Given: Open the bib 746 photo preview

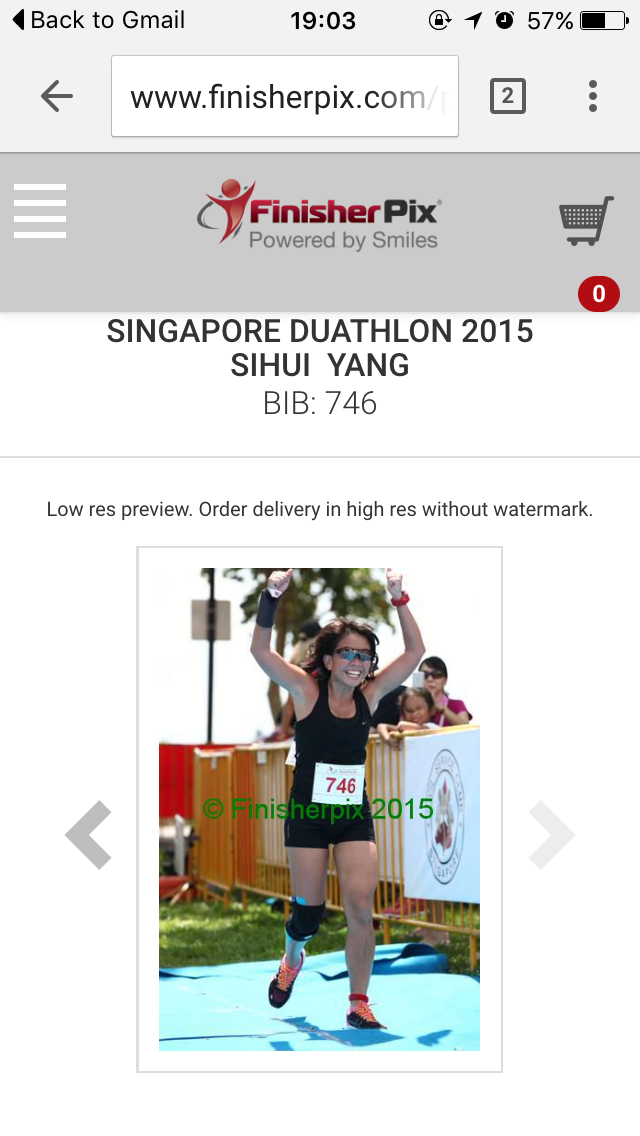Looking at the screenshot, I should tap(320, 809).
